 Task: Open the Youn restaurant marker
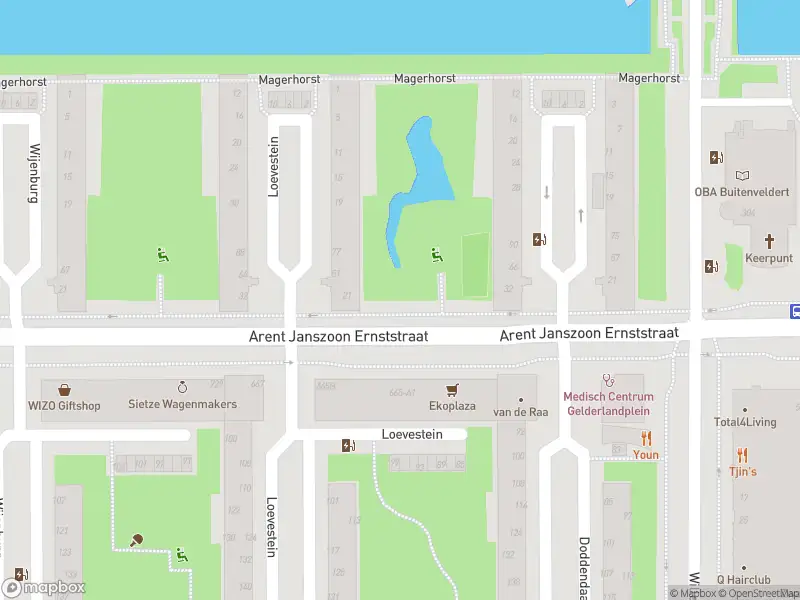[646, 438]
